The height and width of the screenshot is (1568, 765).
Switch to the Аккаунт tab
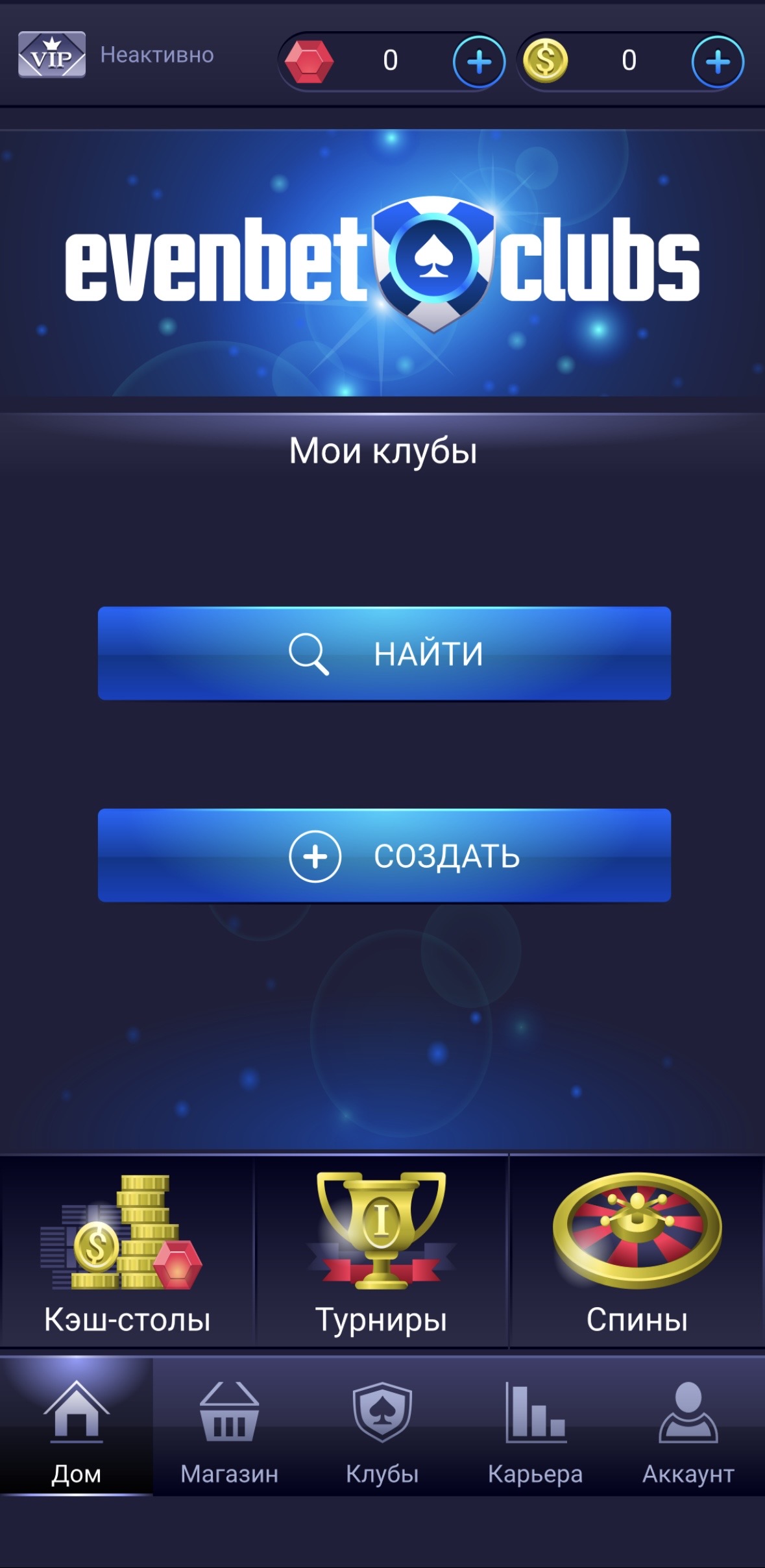(x=688, y=1428)
